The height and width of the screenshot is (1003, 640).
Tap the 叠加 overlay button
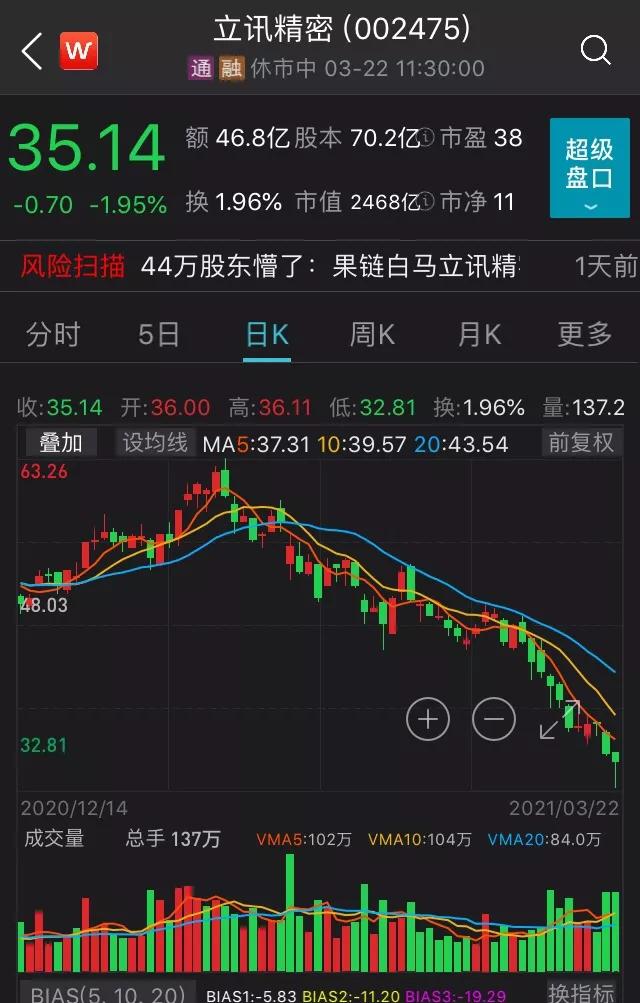tap(61, 443)
